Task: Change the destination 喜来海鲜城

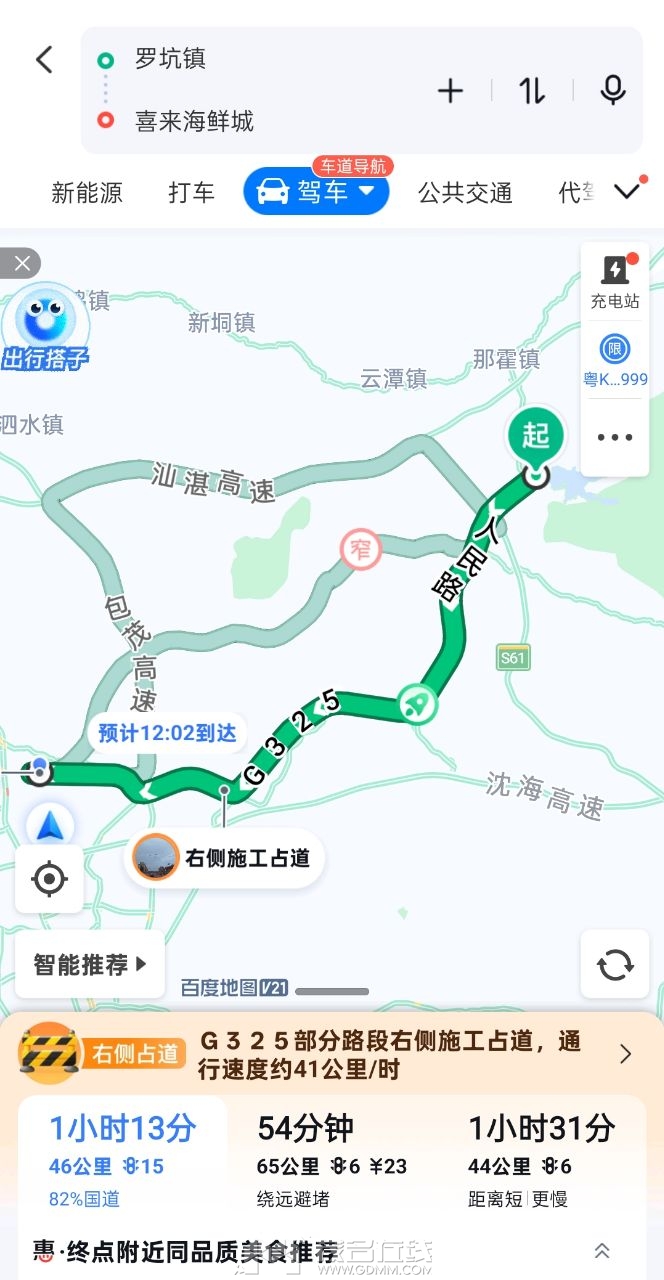Action: point(195,122)
